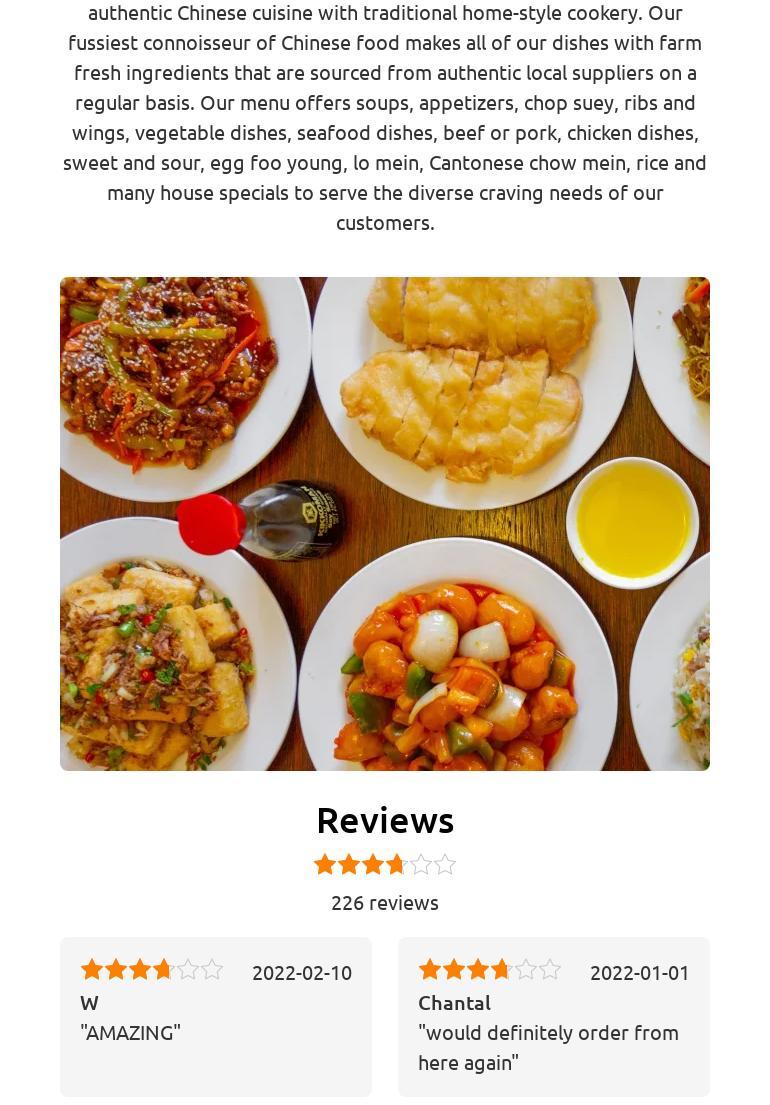Open Chantal's review card

[x=553, y=1016]
